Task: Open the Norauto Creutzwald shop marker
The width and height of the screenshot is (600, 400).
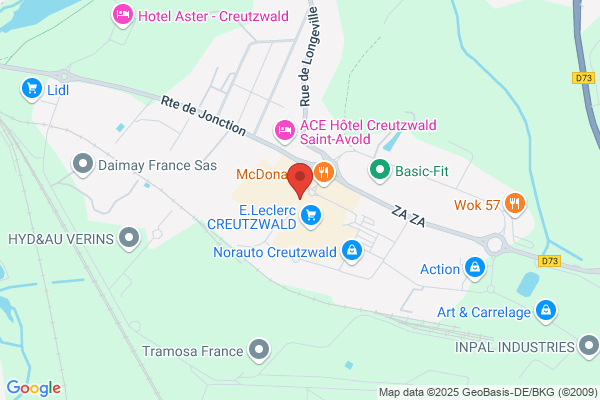Action: click(352, 250)
